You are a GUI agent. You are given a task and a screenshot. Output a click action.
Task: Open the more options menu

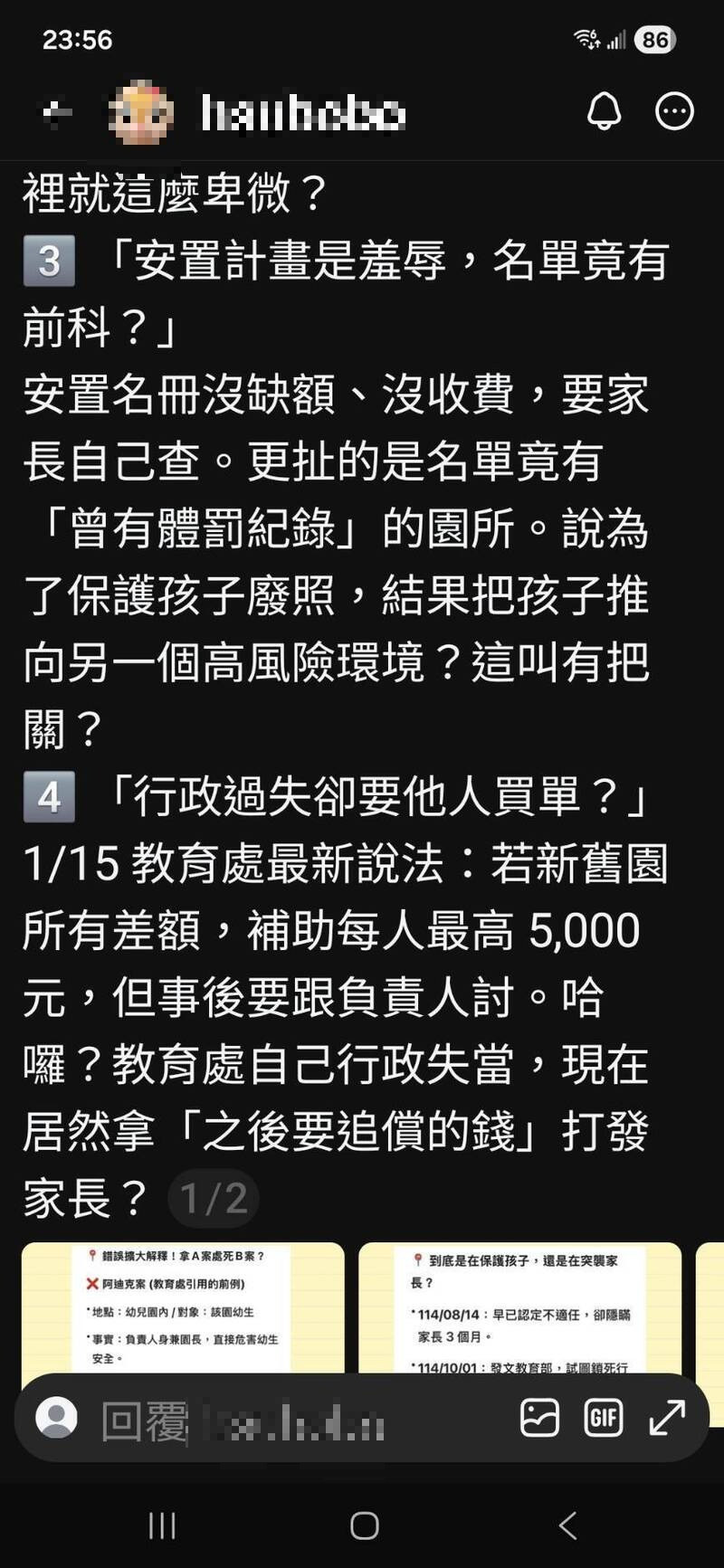tap(674, 112)
